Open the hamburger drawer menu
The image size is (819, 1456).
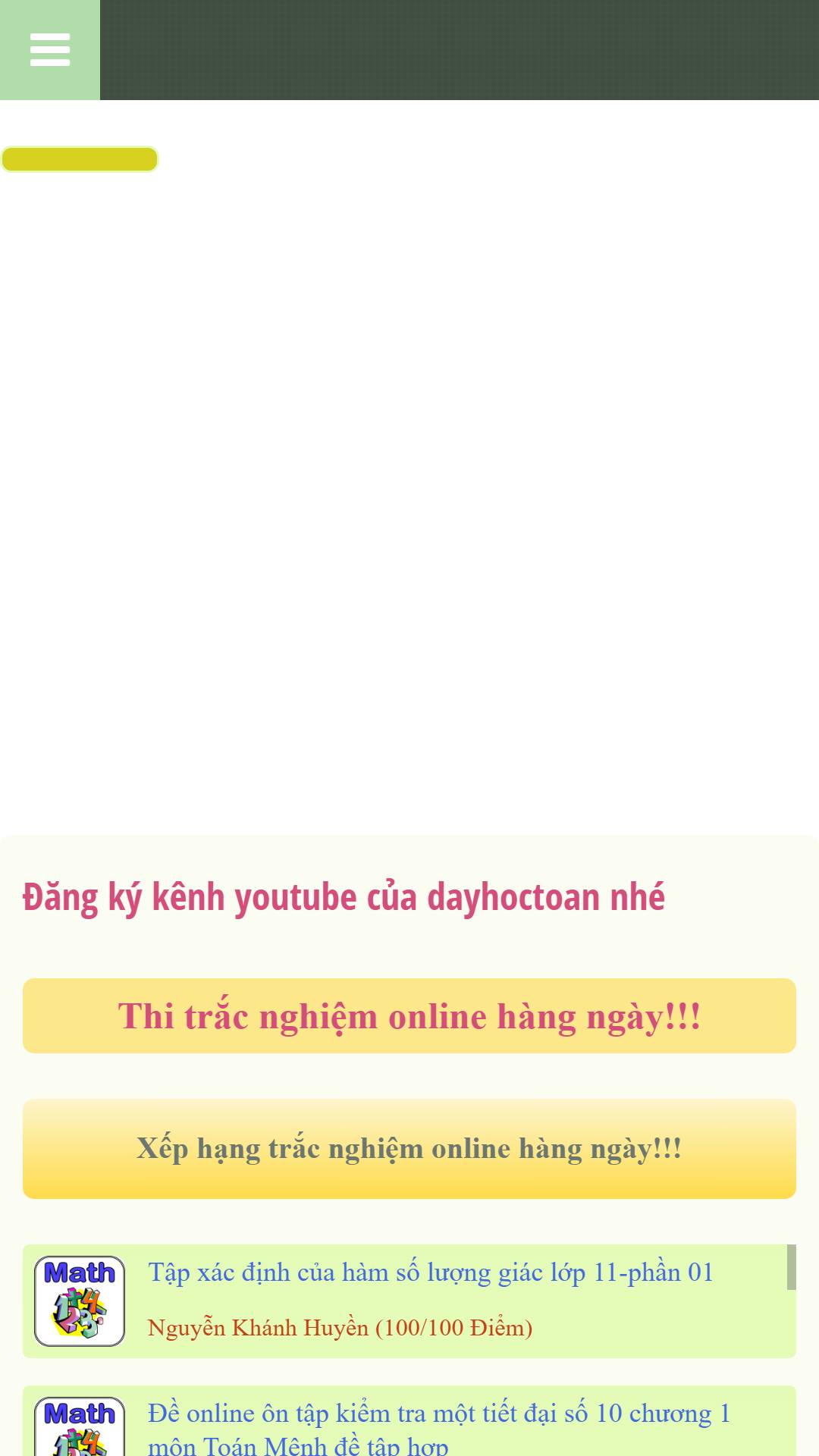(50, 50)
